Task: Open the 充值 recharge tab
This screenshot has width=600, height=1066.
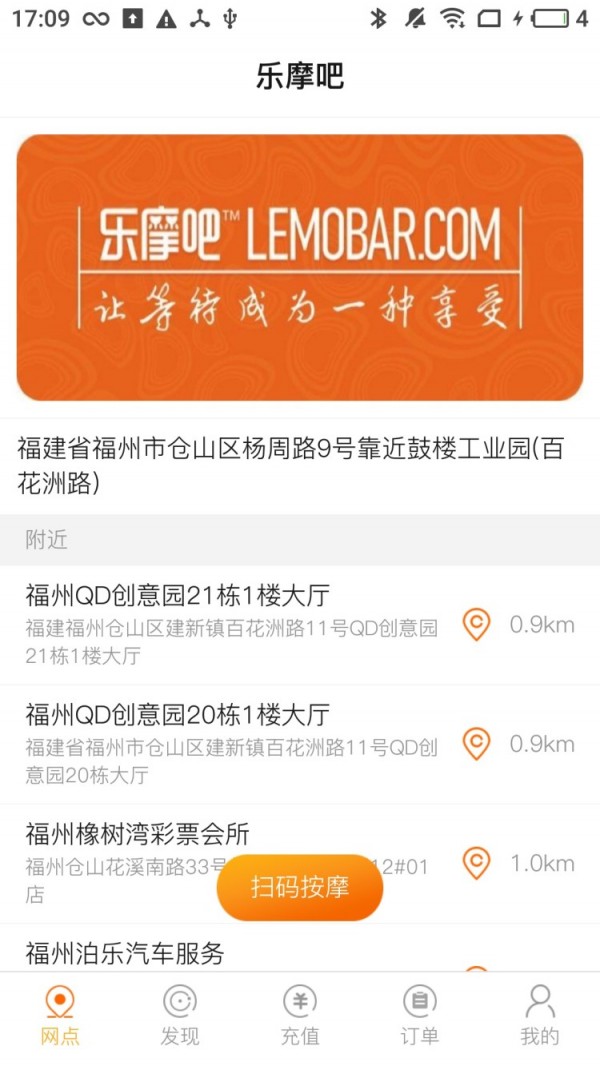Action: tap(300, 1016)
